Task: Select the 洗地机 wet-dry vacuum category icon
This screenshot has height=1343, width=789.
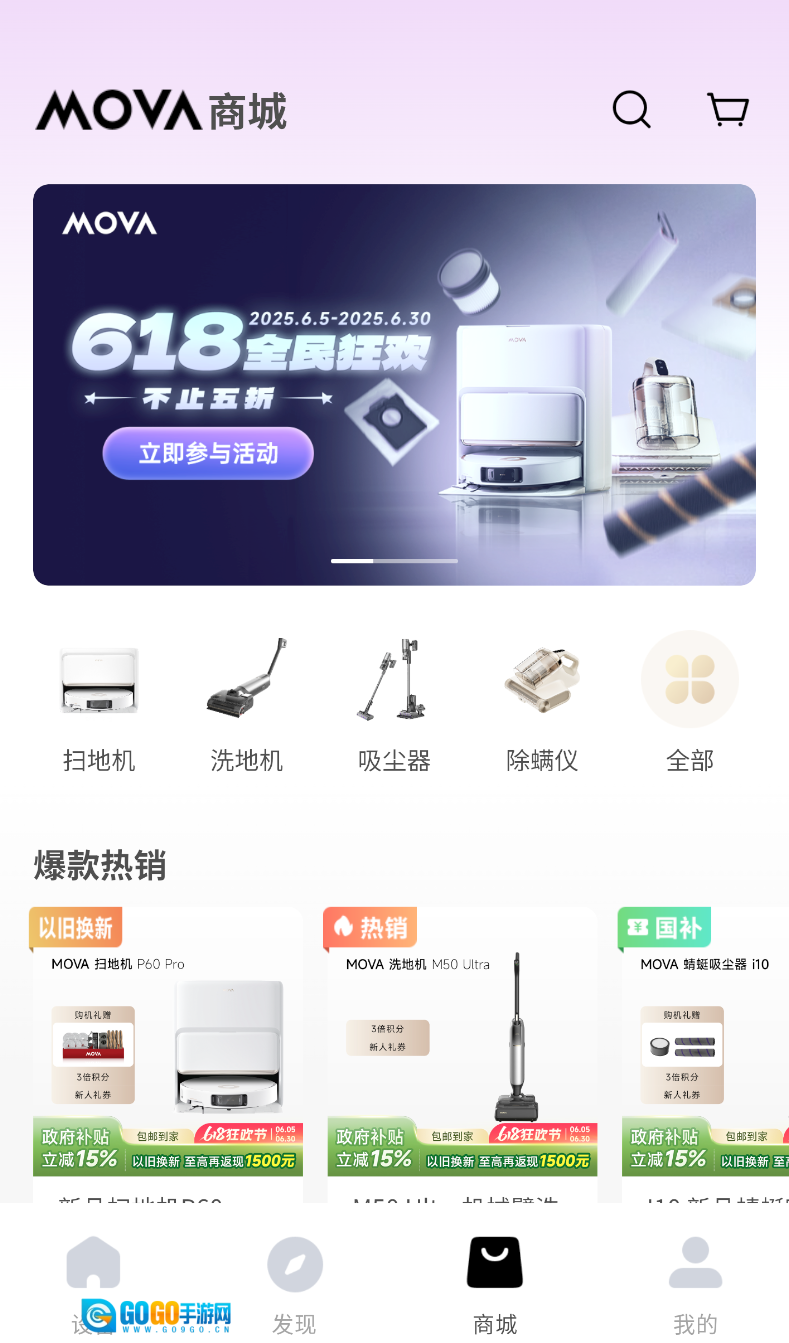Action: pos(247,680)
